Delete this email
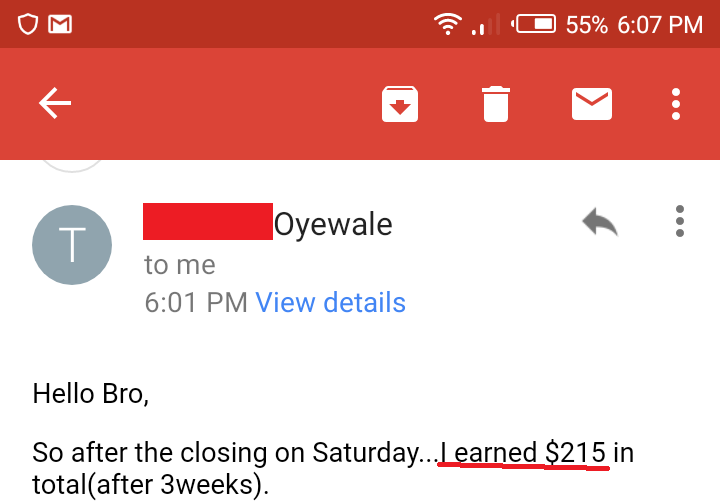The image size is (720, 501). tap(495, 104)
